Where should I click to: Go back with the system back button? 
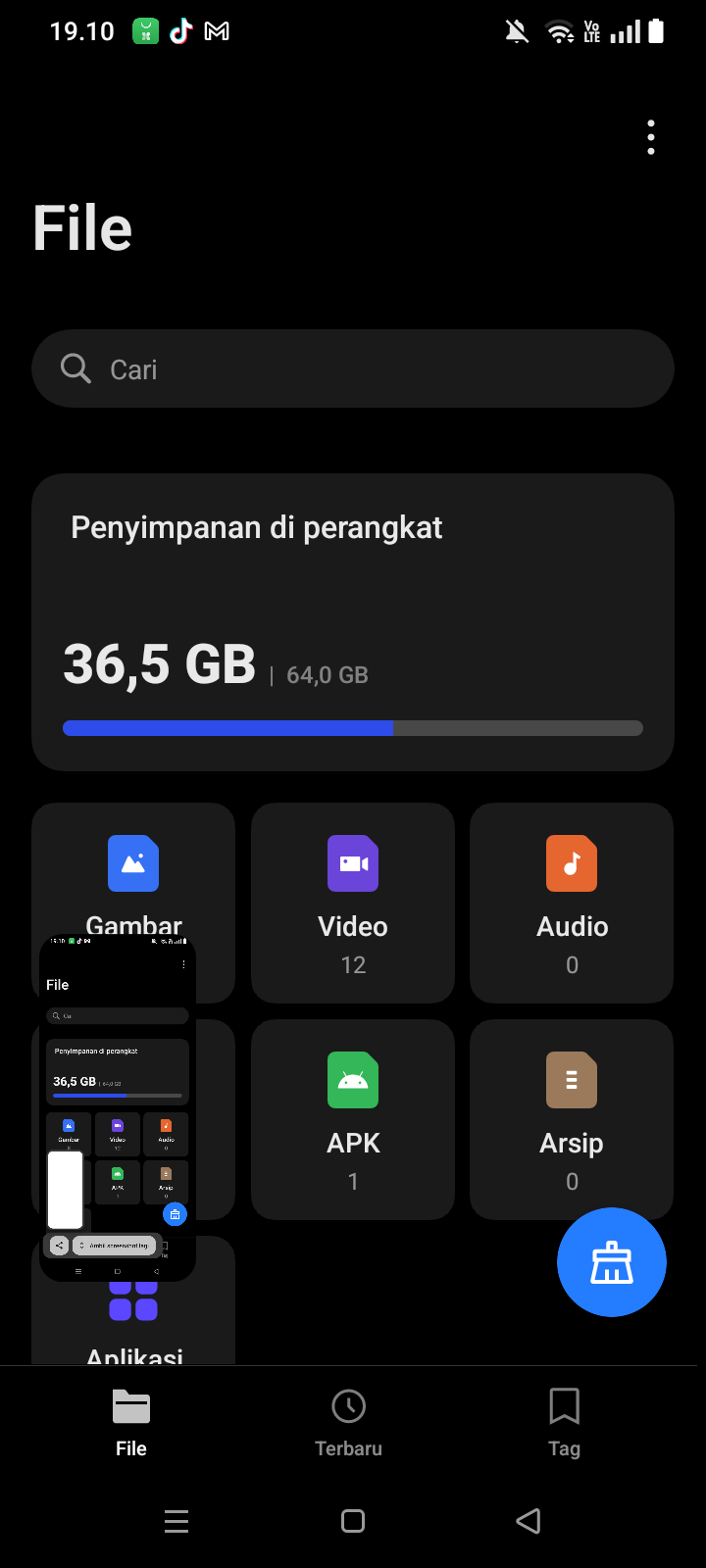(529, 1521)
